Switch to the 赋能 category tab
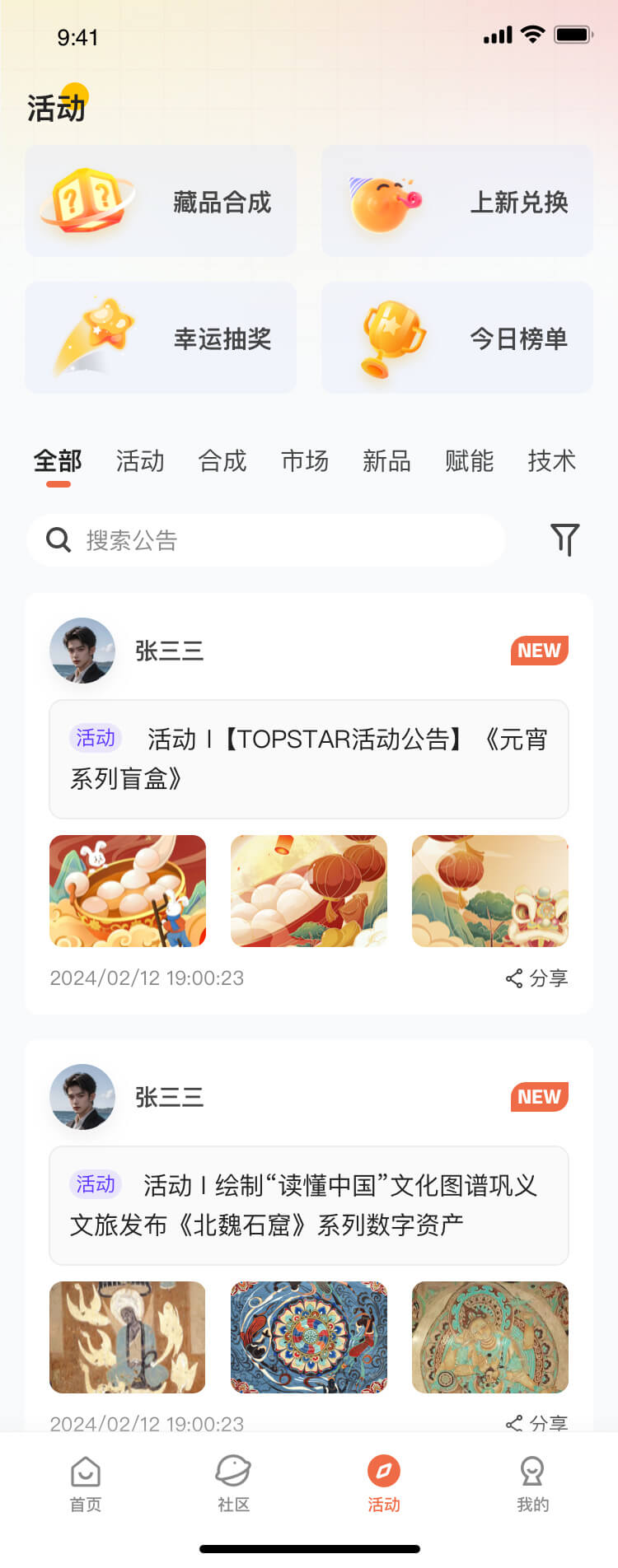 pyautogui.click(x=469, y=461)
